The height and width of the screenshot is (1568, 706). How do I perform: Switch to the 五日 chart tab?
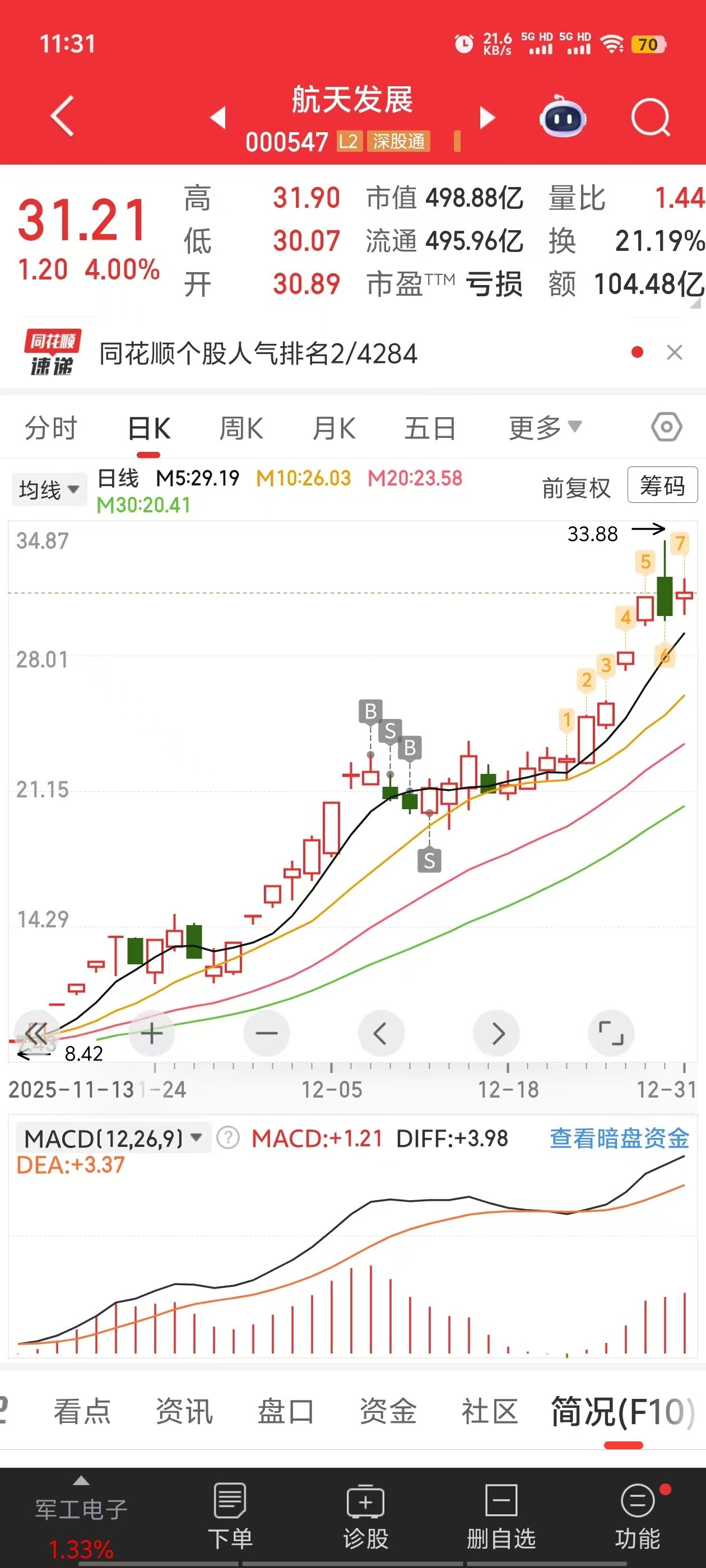click(430, 428)
